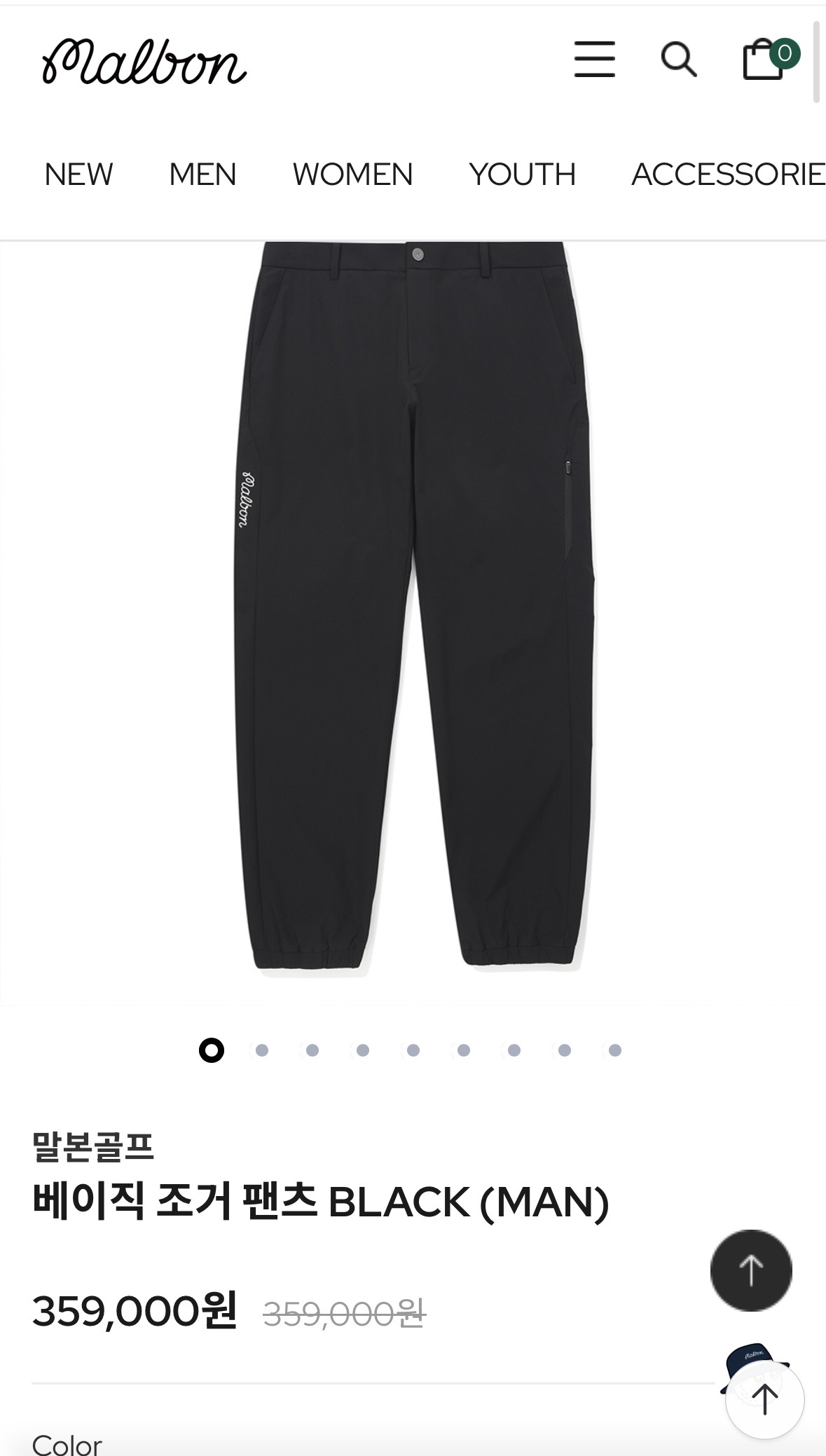The height and width of the screenshot is (1456, 826).
Task: Tap the white cap mascot top button
Action: tap(764, 1399)
